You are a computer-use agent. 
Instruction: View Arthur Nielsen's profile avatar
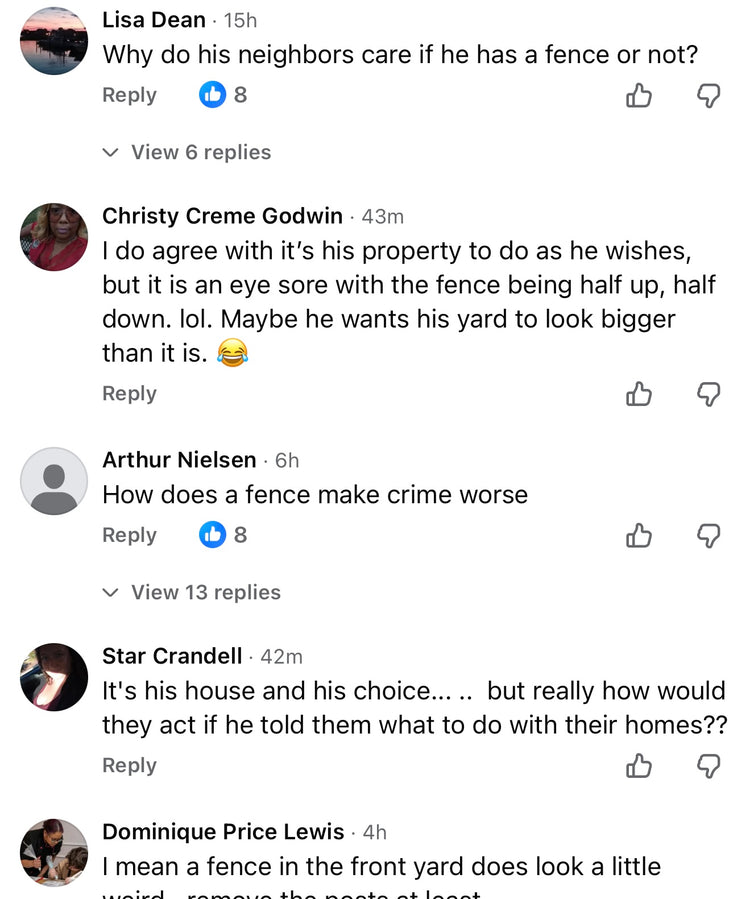(54, 481)
